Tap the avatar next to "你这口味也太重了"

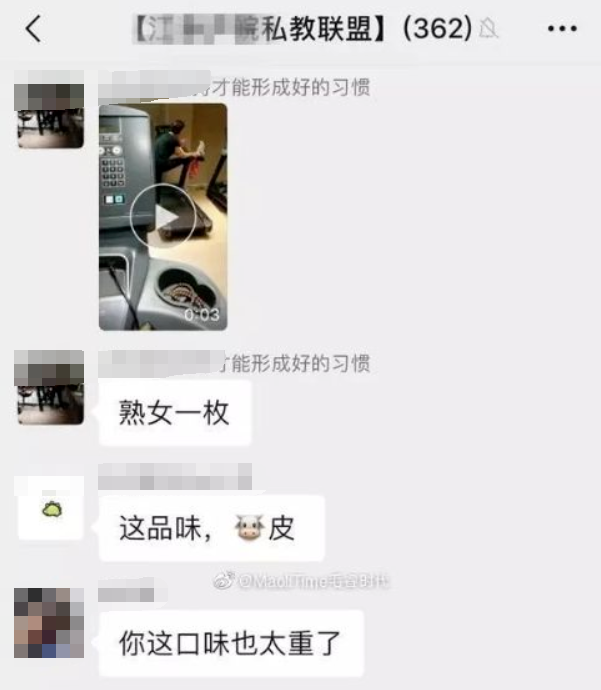pyautogui.click(x=49, y=622)
